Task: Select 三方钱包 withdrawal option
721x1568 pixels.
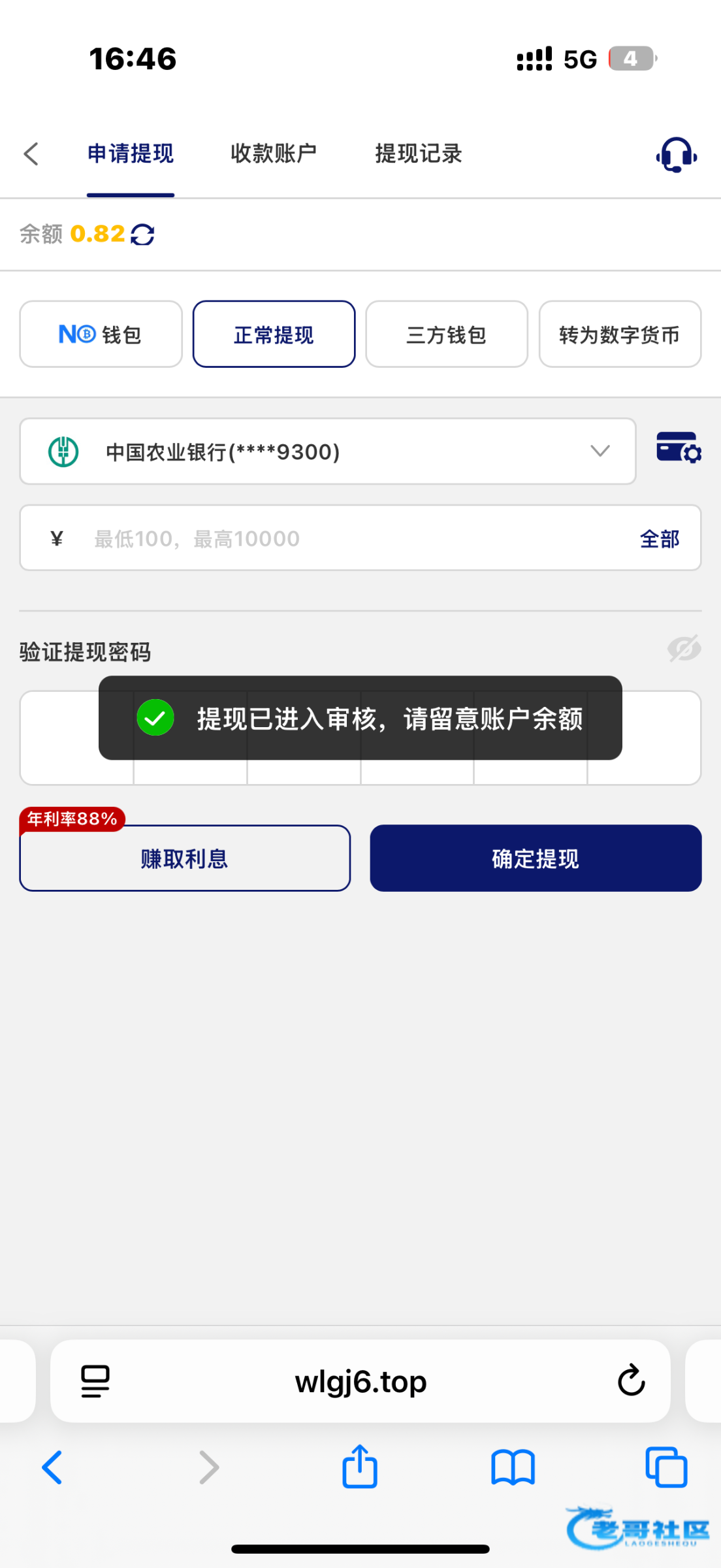Action: coord(446,335)
